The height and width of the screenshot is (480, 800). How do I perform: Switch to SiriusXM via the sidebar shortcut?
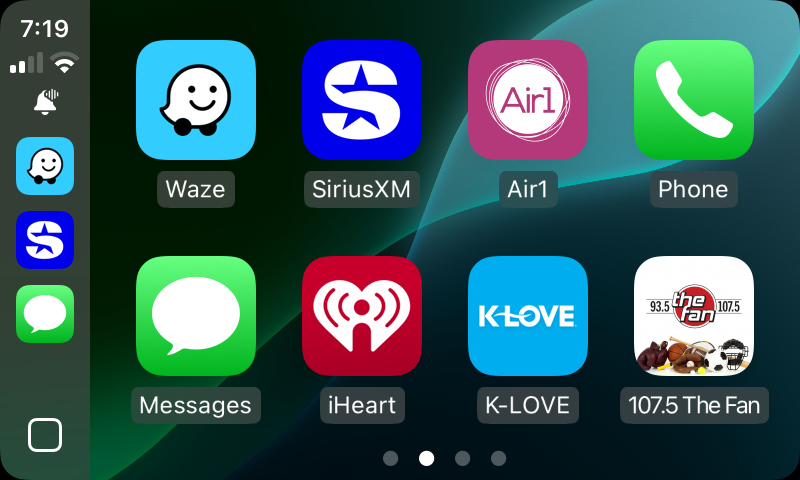45,240
